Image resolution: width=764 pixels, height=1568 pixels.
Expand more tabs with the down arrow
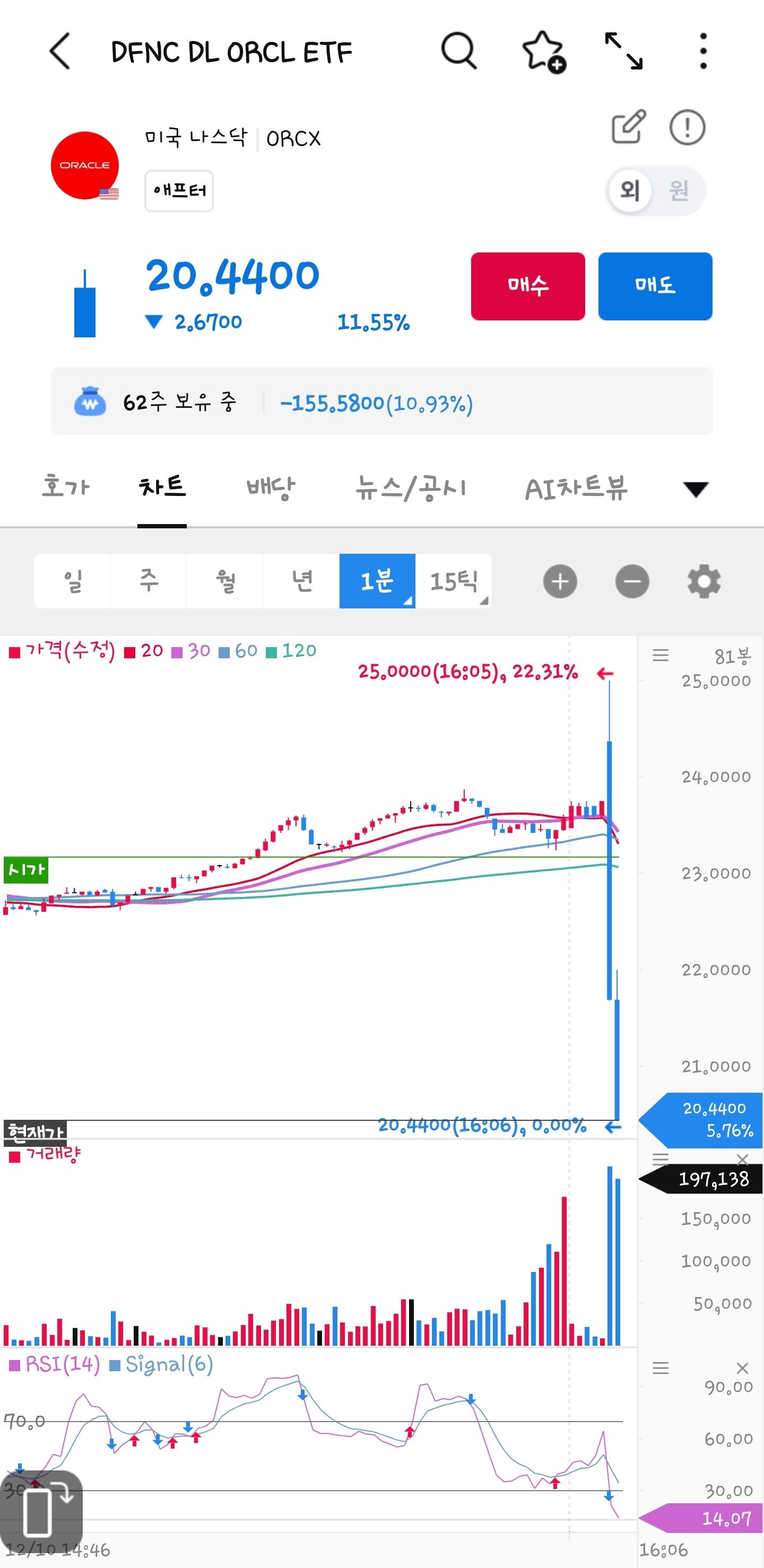(x=695, y=489)
